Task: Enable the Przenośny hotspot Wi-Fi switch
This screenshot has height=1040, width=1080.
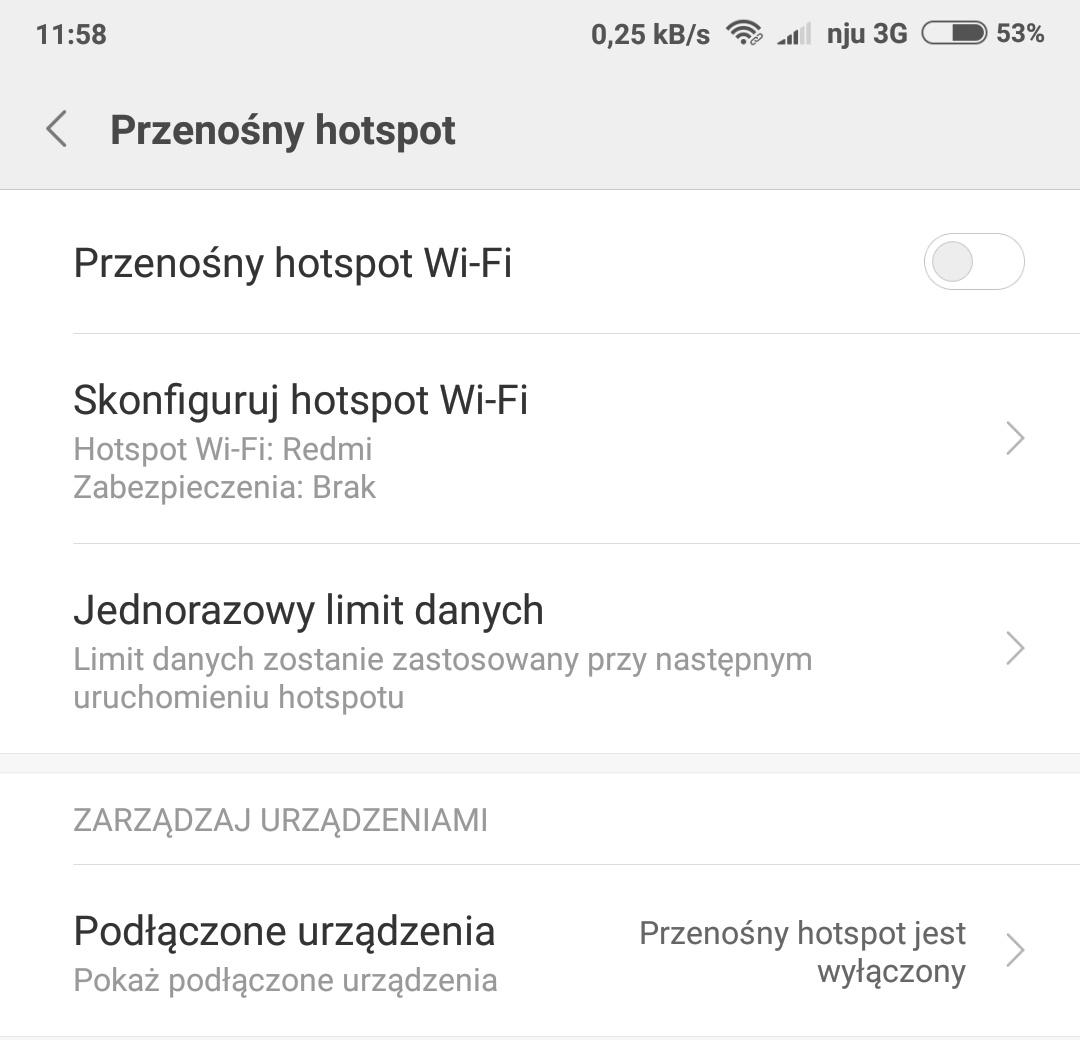Action: pos(973,262)
